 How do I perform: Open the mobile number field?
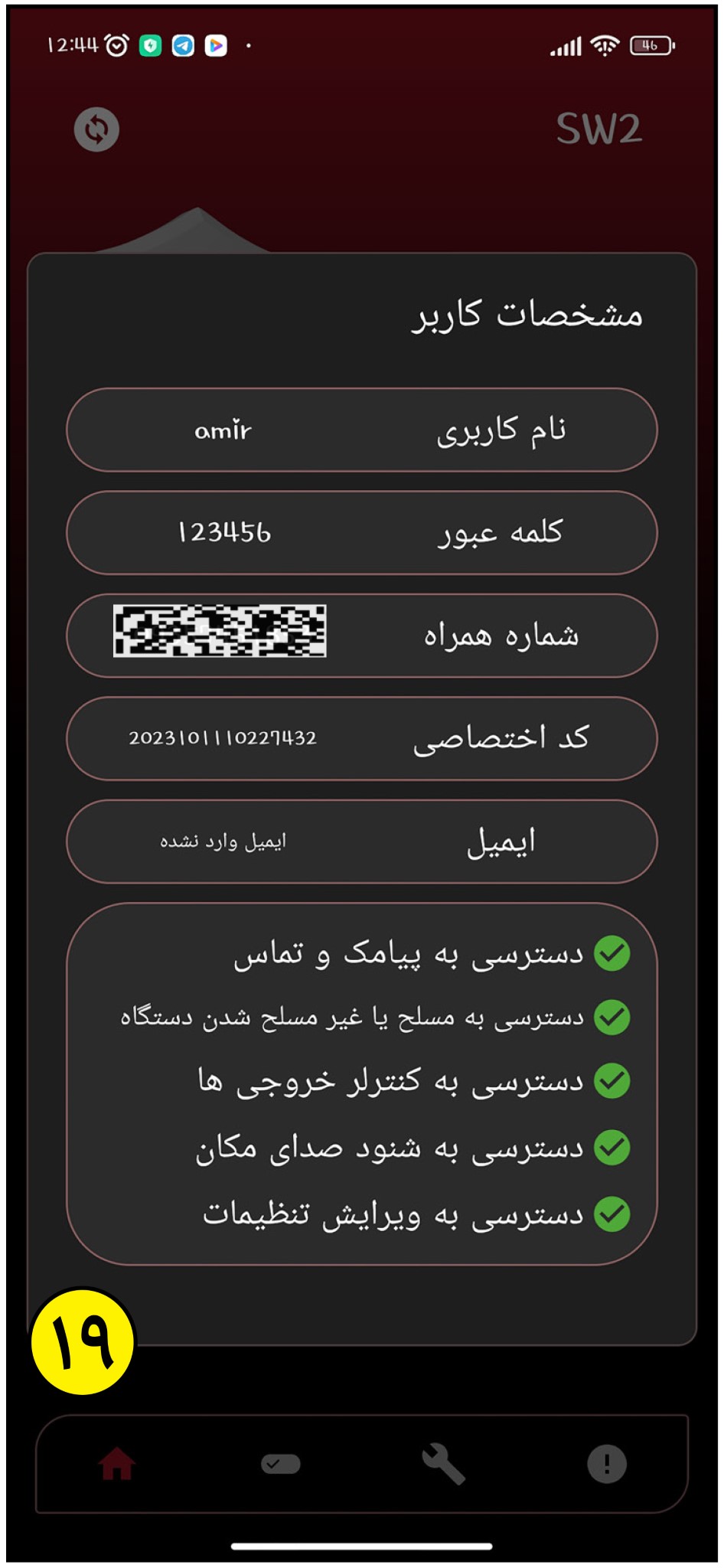362,635
